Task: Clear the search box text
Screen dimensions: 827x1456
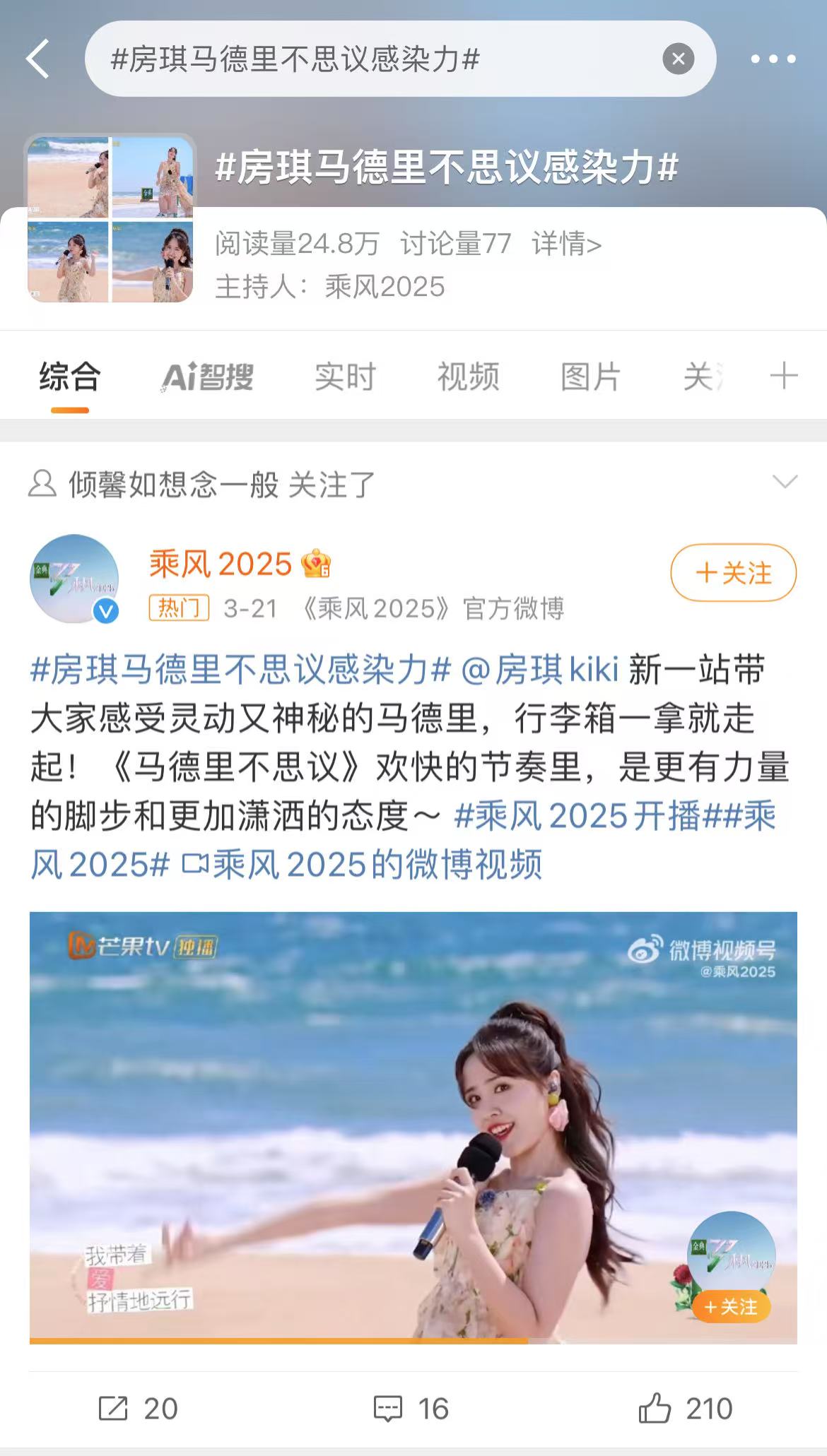Action: (x=678, y=59)
